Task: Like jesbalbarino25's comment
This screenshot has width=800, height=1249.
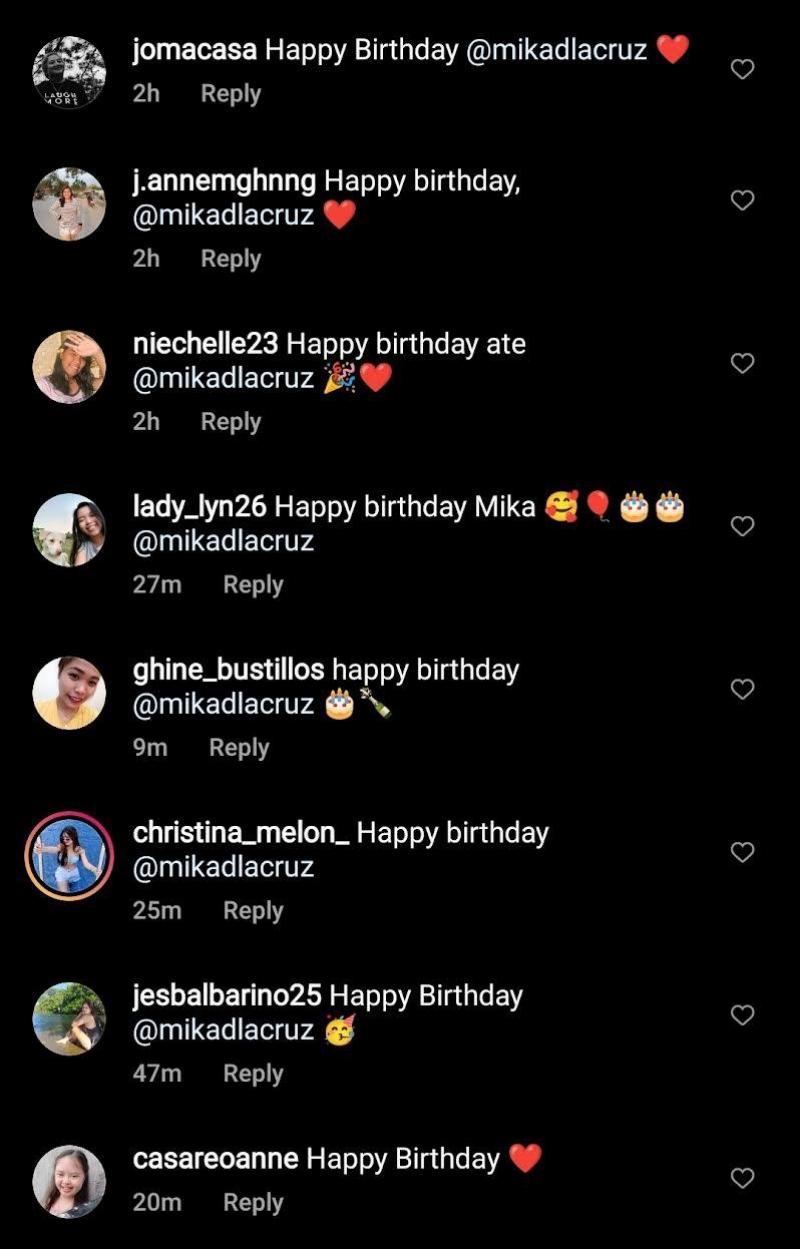Action: pos(742,1016)
